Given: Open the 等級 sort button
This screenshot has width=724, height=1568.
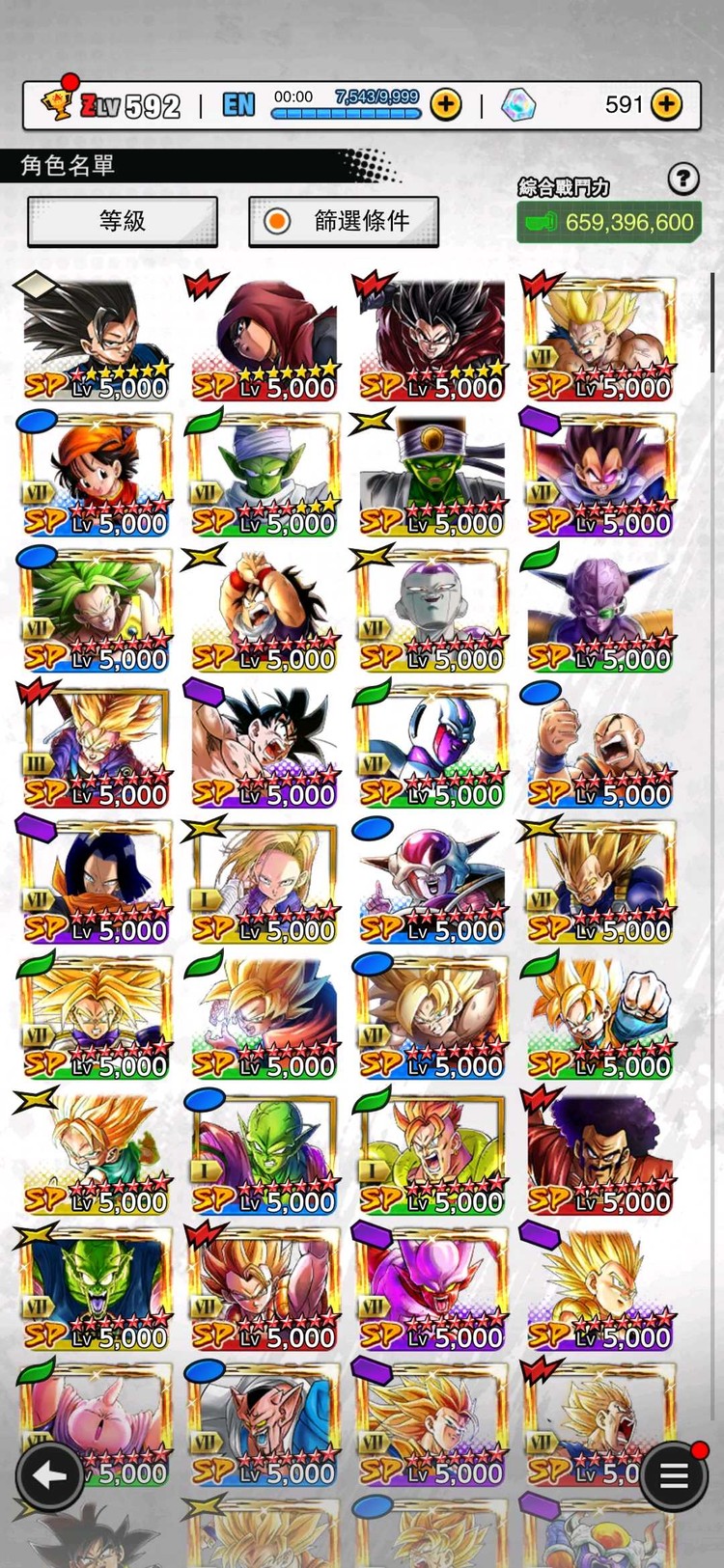Looking at the screenshot, I should 123,222.
